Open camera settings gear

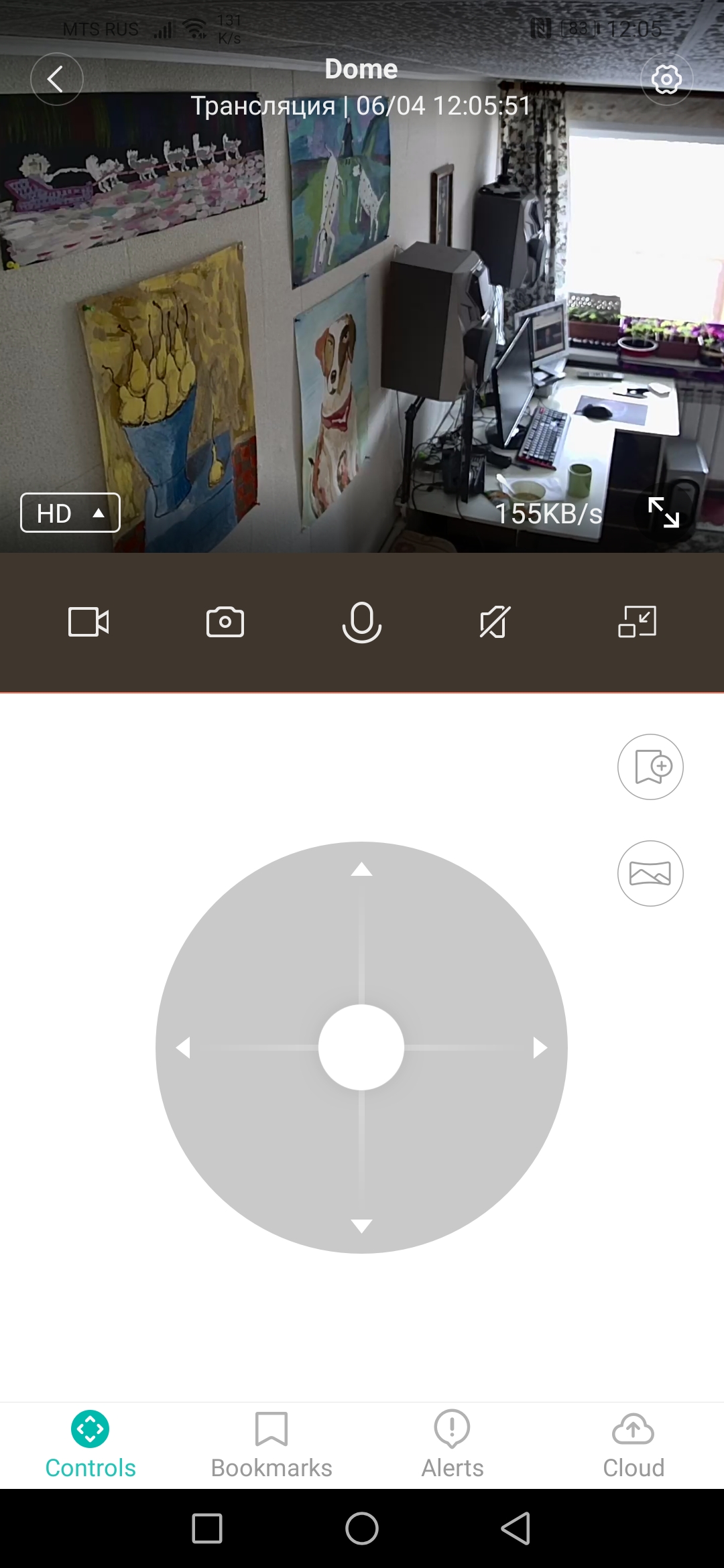[666, 80]
